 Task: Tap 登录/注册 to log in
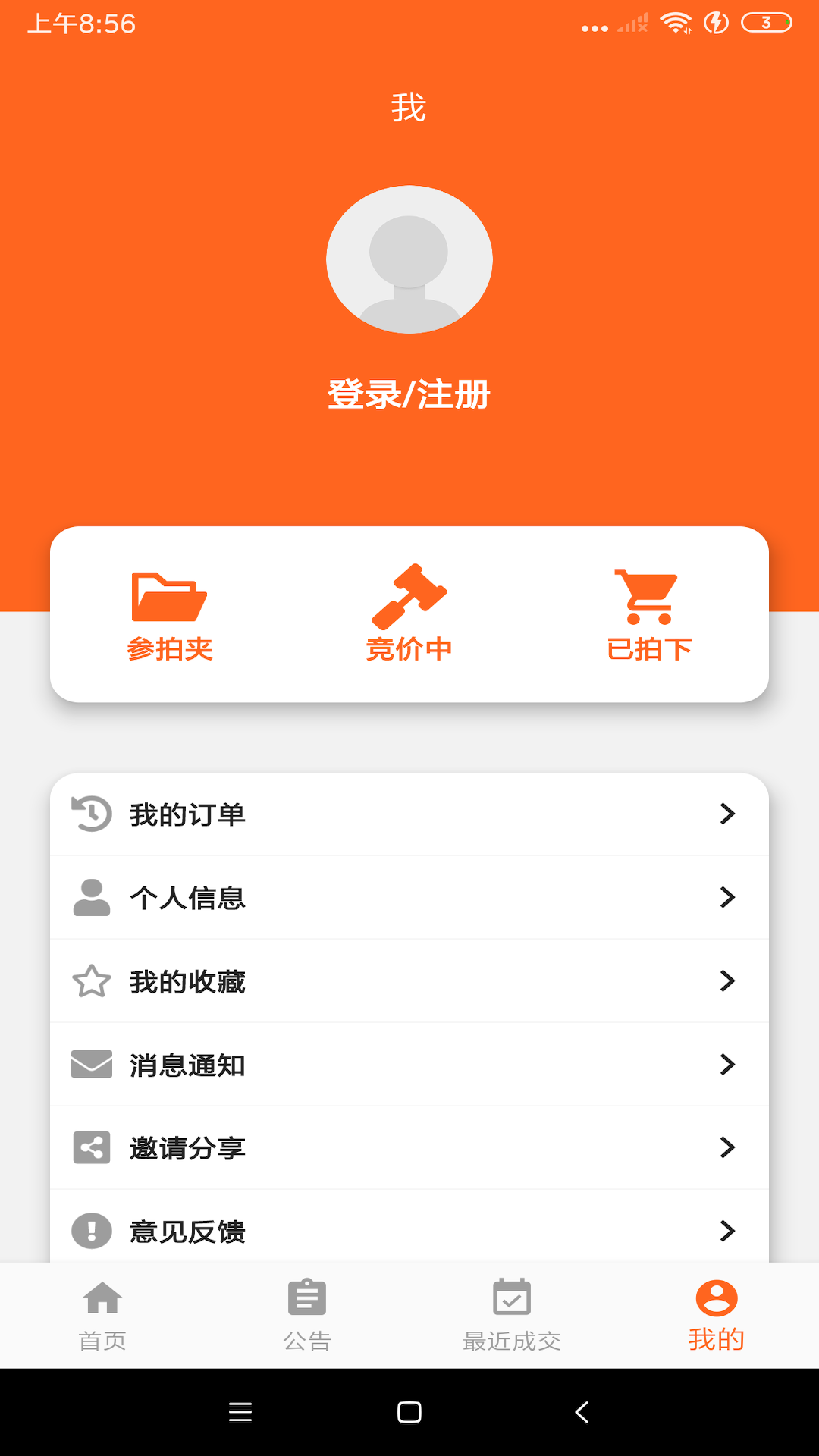[409, 394]
